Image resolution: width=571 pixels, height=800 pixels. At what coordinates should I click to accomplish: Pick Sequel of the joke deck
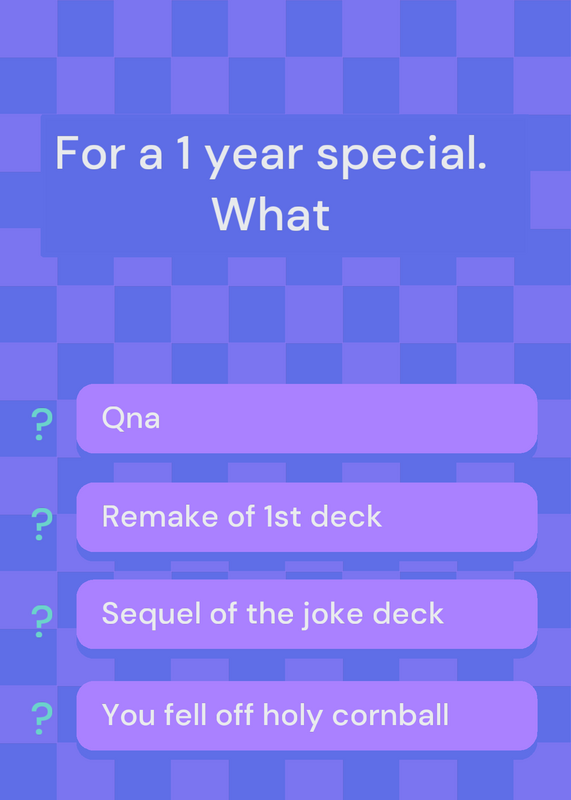(307, 614)
